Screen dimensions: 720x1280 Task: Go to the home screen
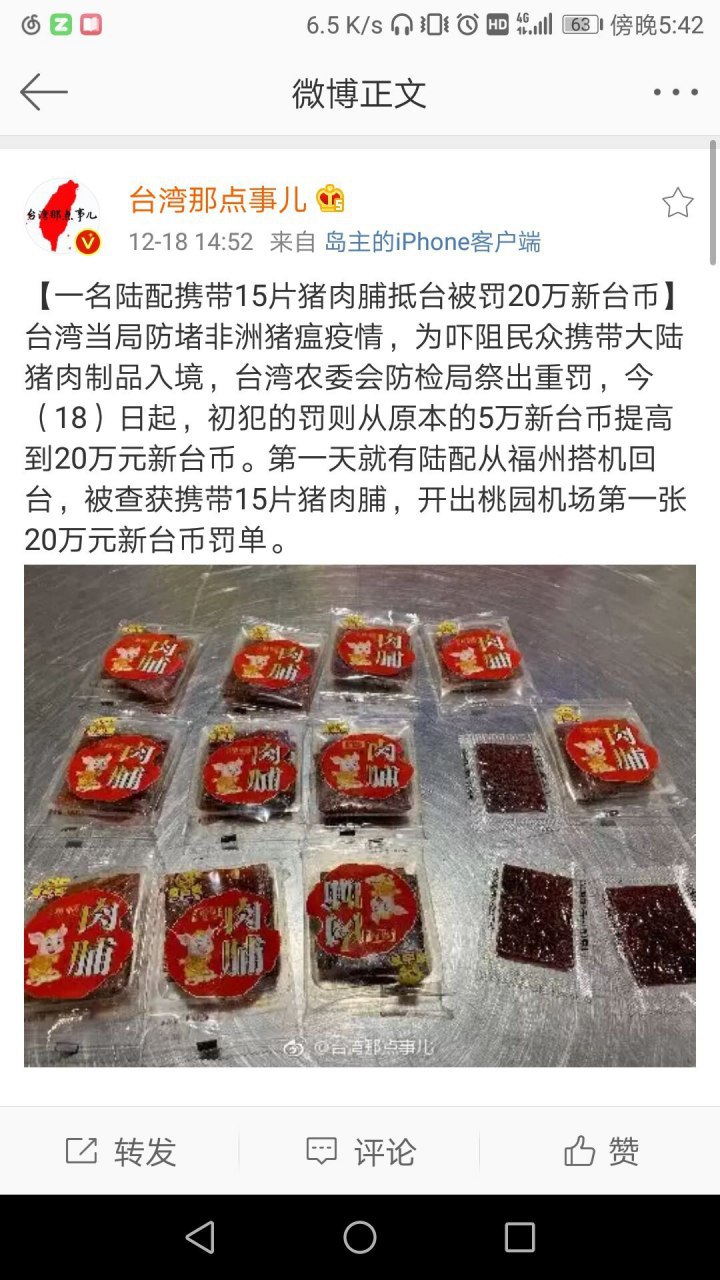tap(360, 1238)
